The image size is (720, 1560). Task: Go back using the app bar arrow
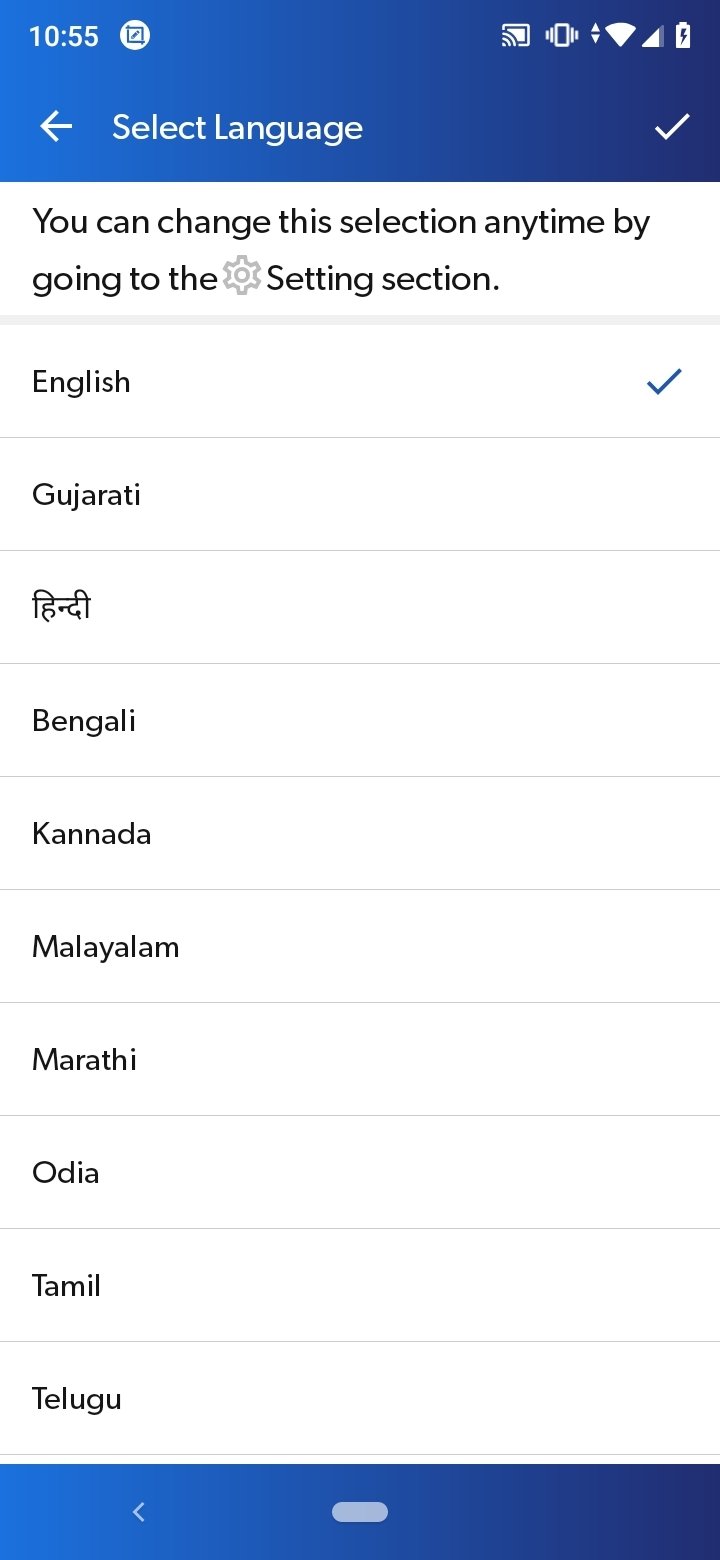pos(56,127)
